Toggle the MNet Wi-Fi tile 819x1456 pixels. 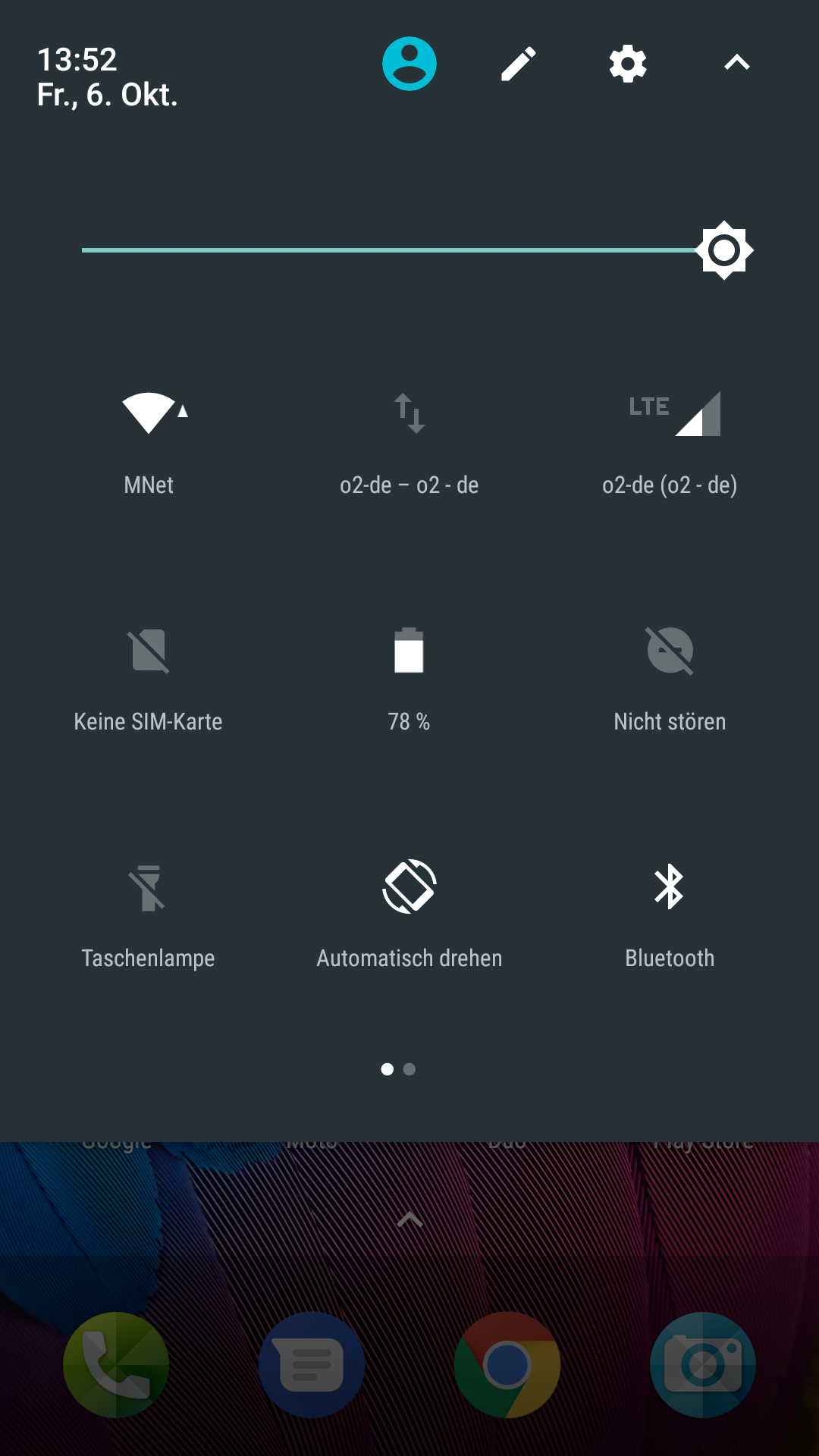tap(149, 414)
